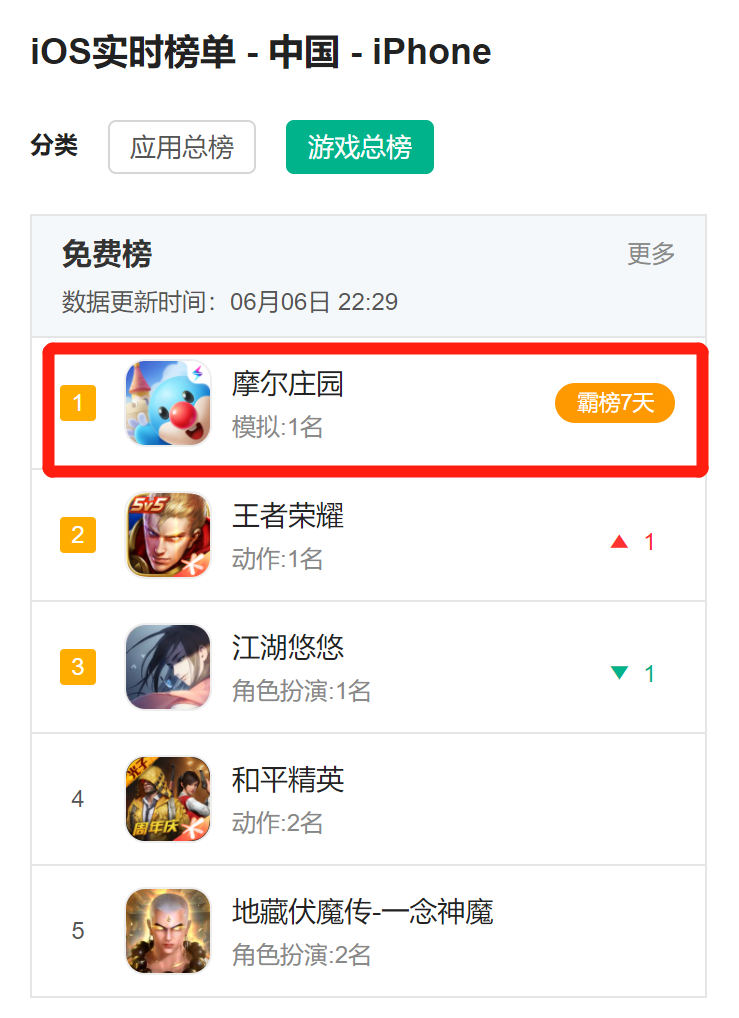Open the 和平精英 game entry
This screenshot has width=739, height=1018.
(288, 780)
